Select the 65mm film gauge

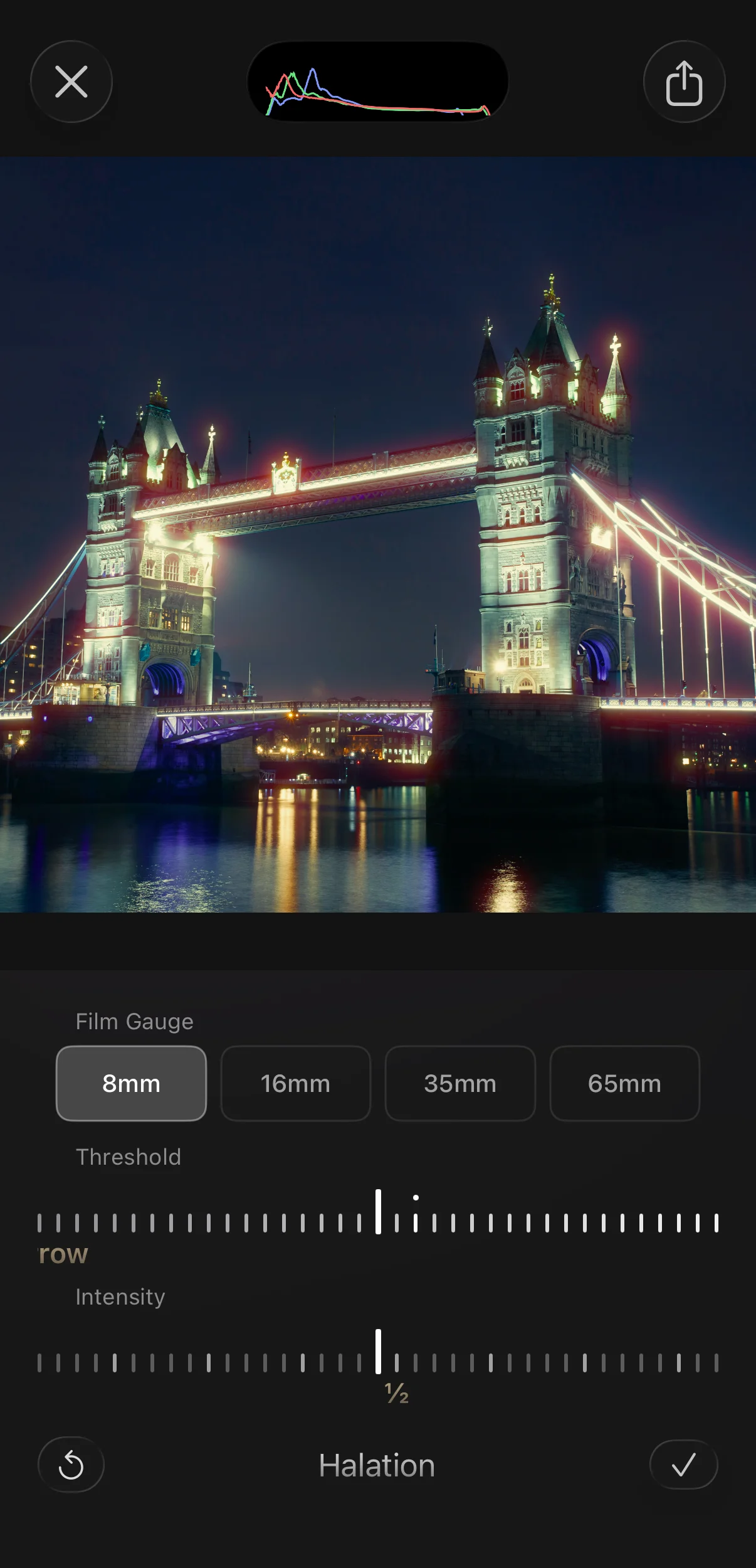(624, 1083)
